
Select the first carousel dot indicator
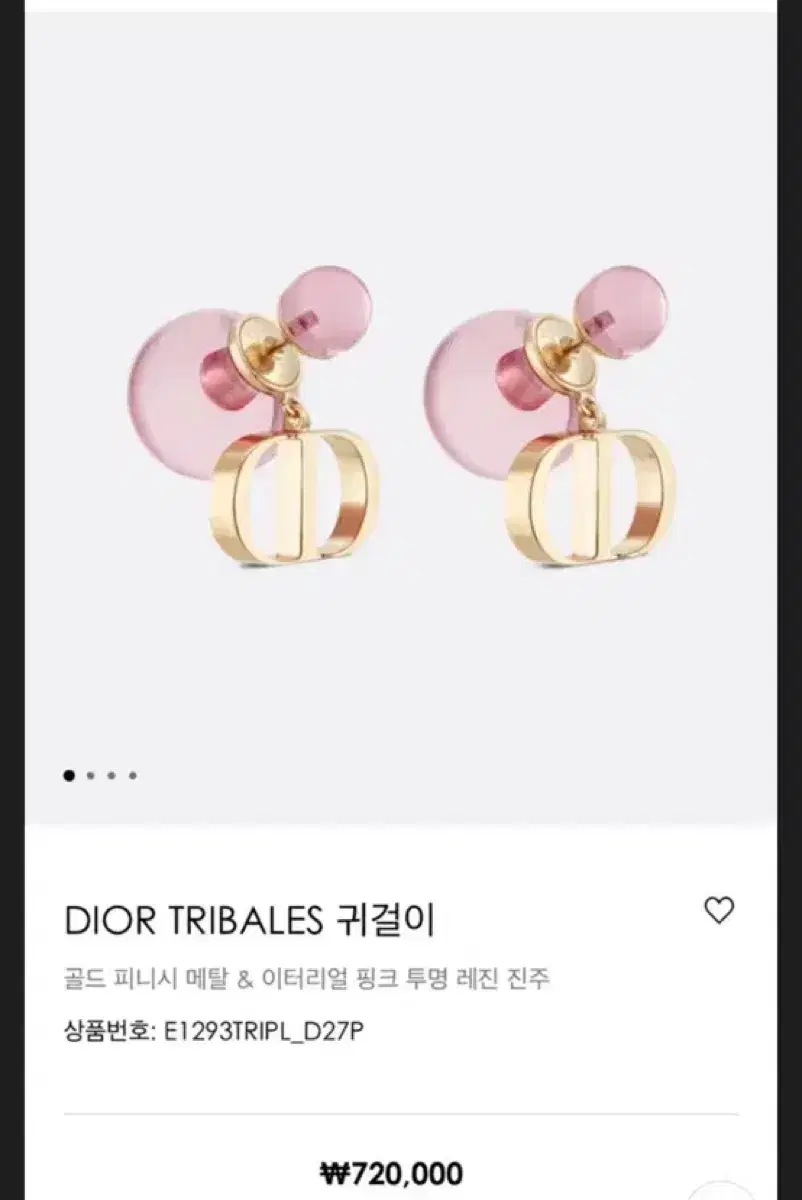70,773
